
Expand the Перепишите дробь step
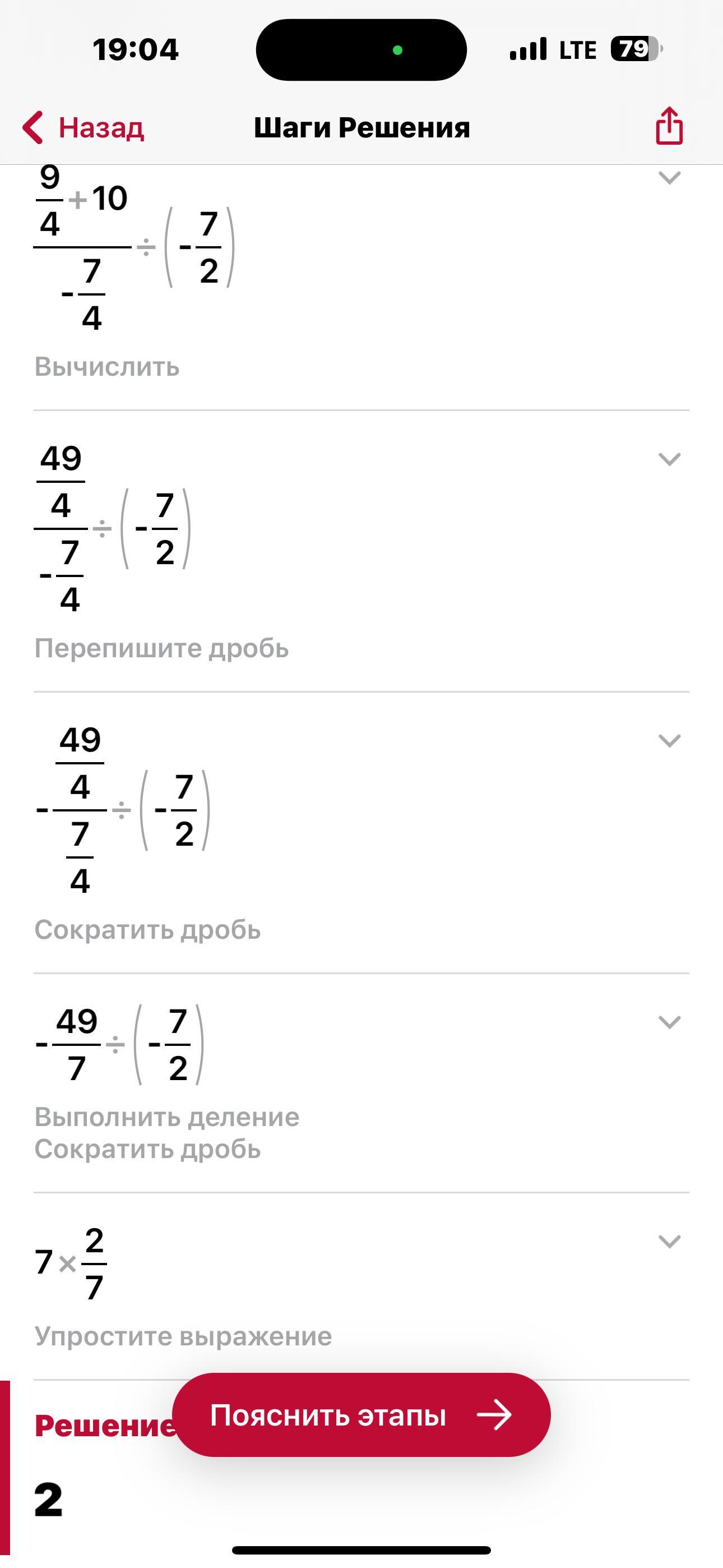[669, 459]
